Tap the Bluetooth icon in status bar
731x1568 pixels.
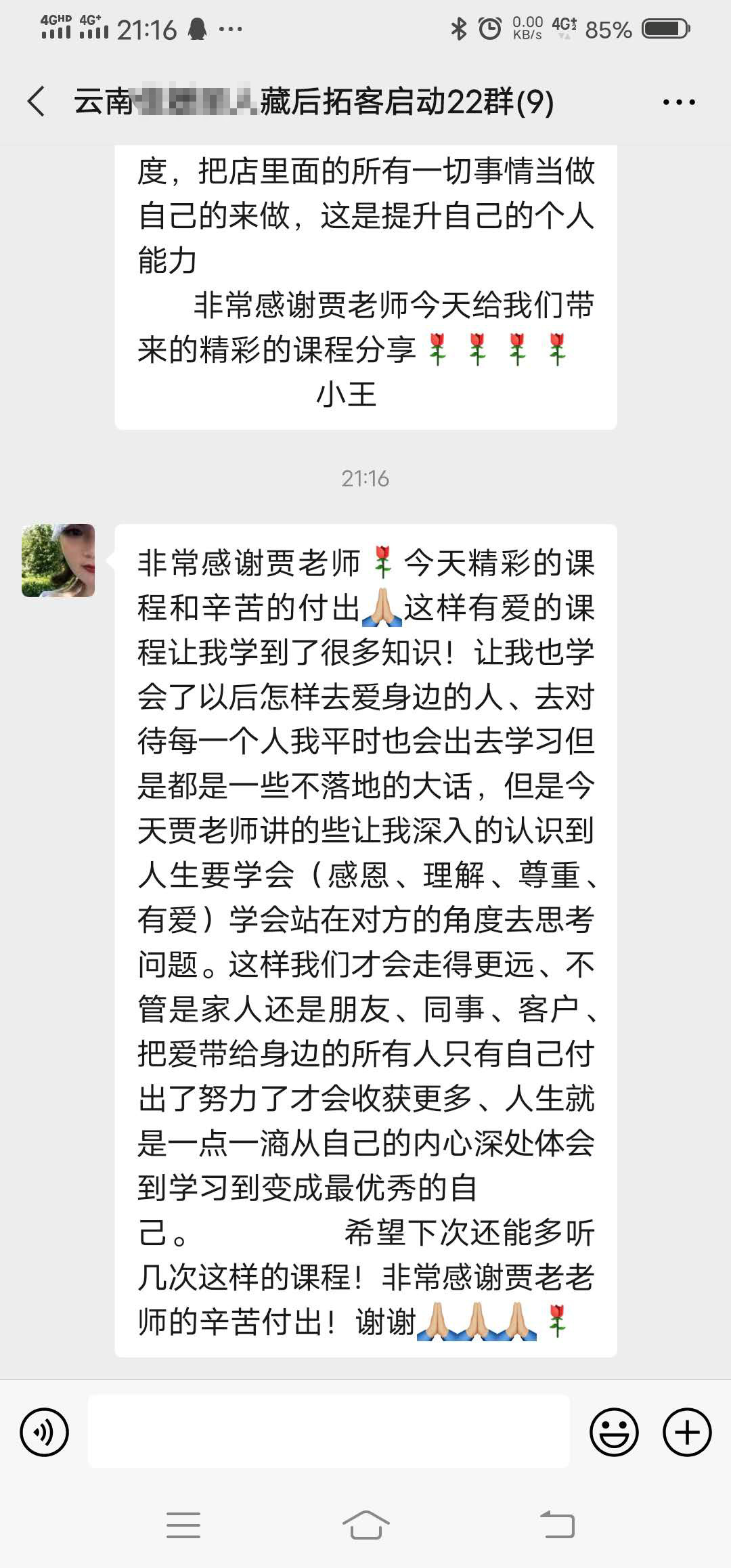[x=459, y=28]
